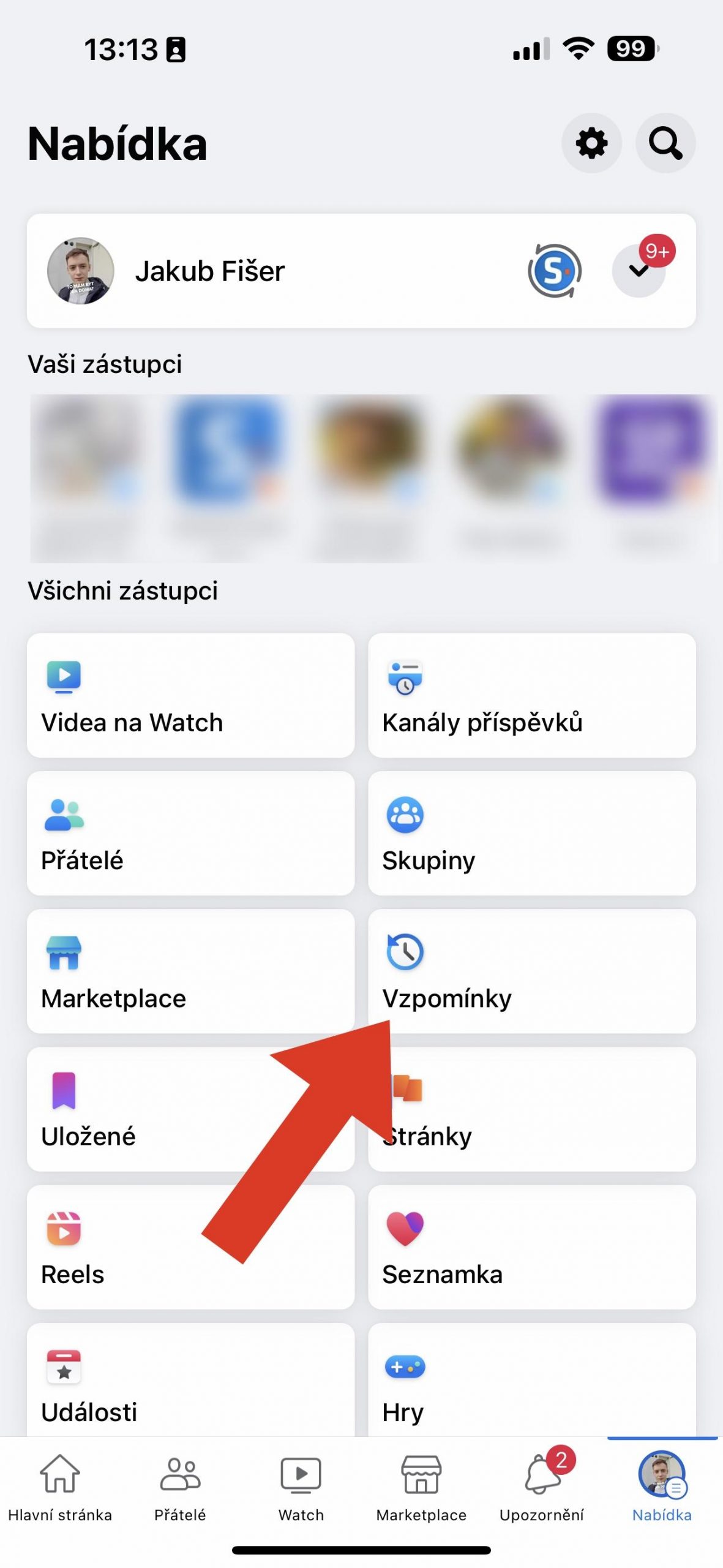Open Vzpomínky

[531, 971]
